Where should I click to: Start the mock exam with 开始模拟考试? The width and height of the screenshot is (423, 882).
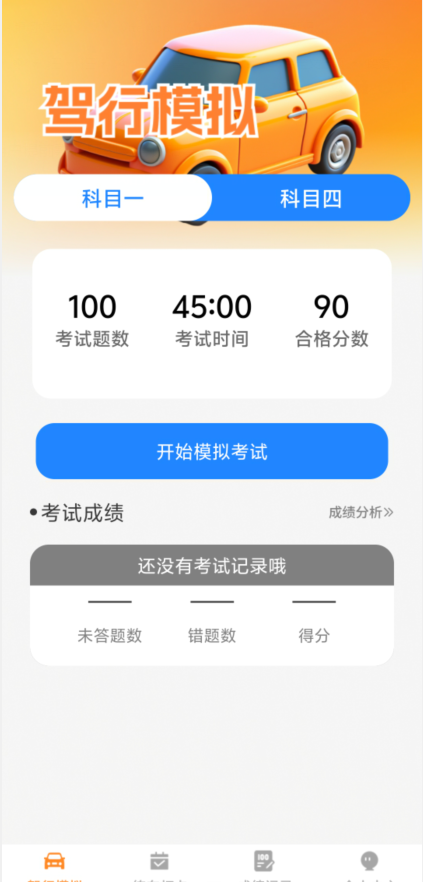(212, 451)
